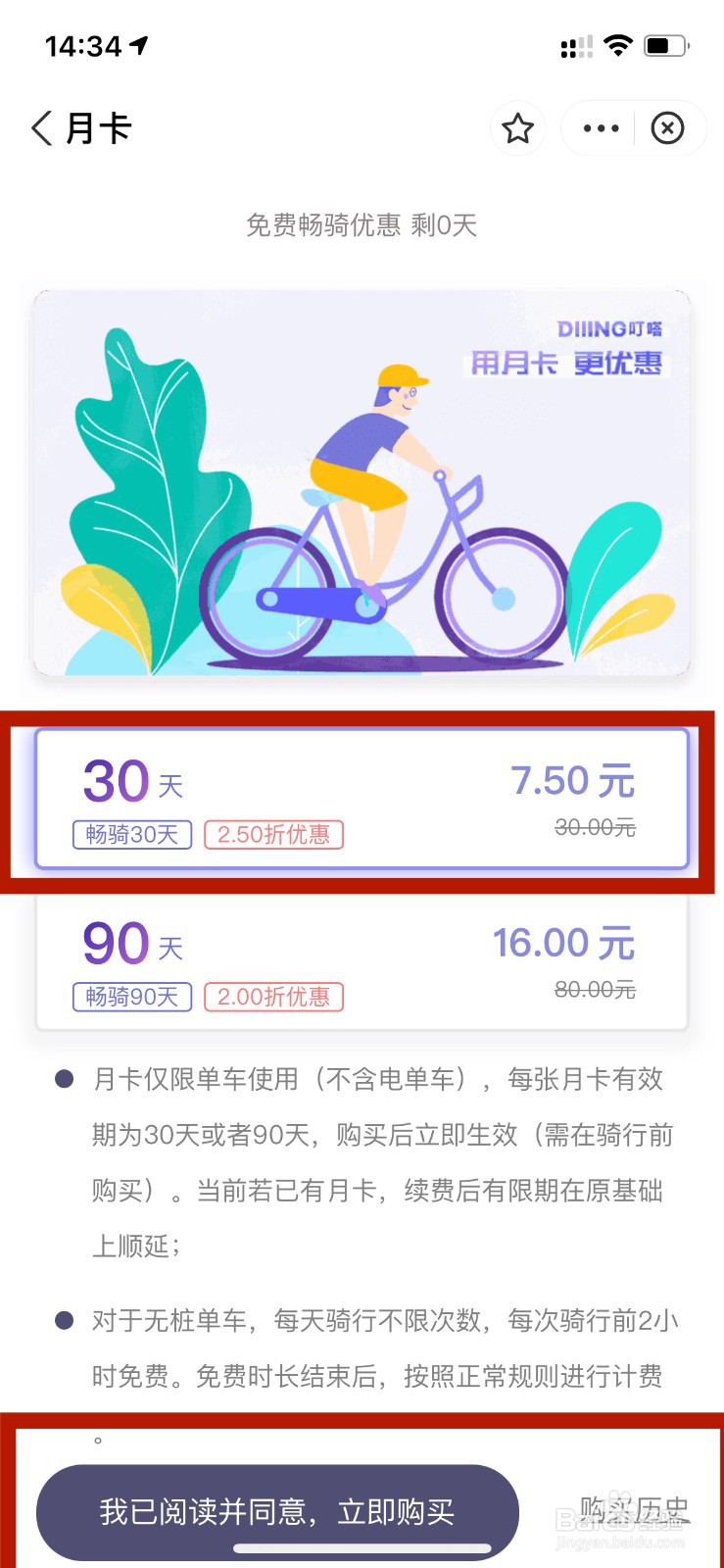Tap the 2.00折优惠 discount tag
The image size is (724, 1568).
click(x=273, y=997)
